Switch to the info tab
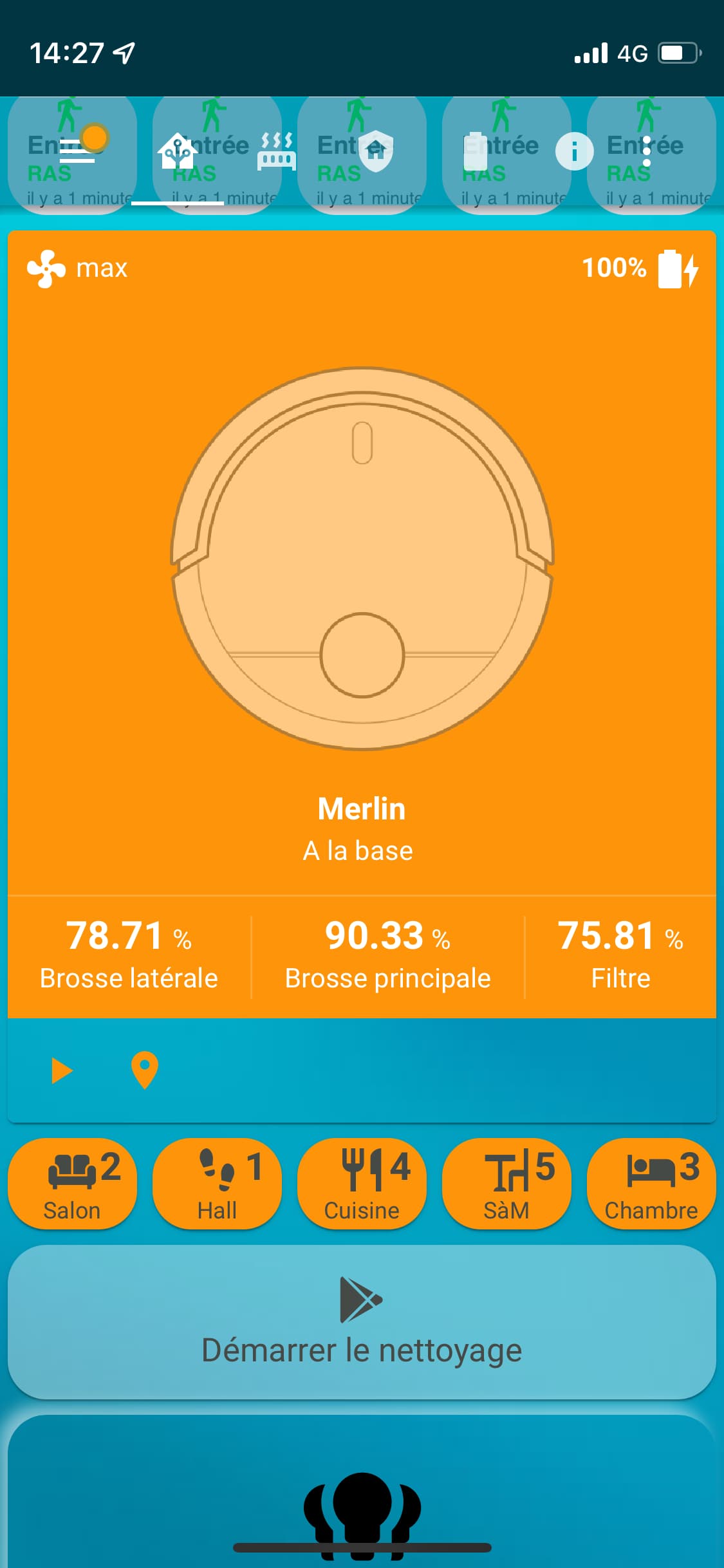This screenshot has height=1568, width=724. [574, 152]
